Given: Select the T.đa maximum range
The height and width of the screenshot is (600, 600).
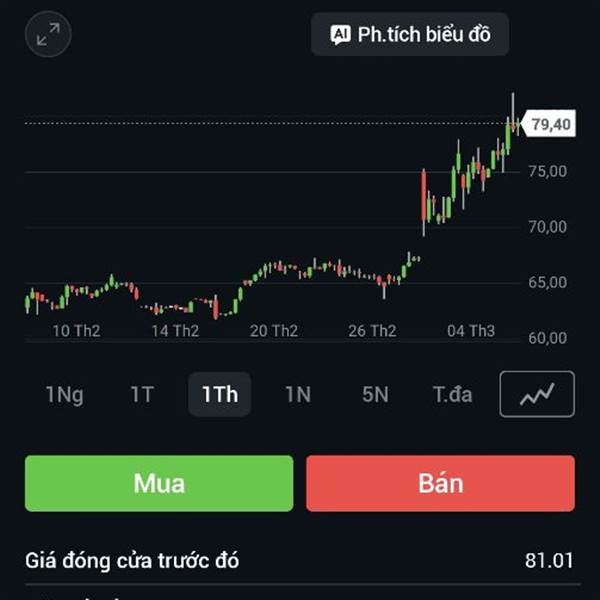Looking at the screenshot, I should click(452, 394).
